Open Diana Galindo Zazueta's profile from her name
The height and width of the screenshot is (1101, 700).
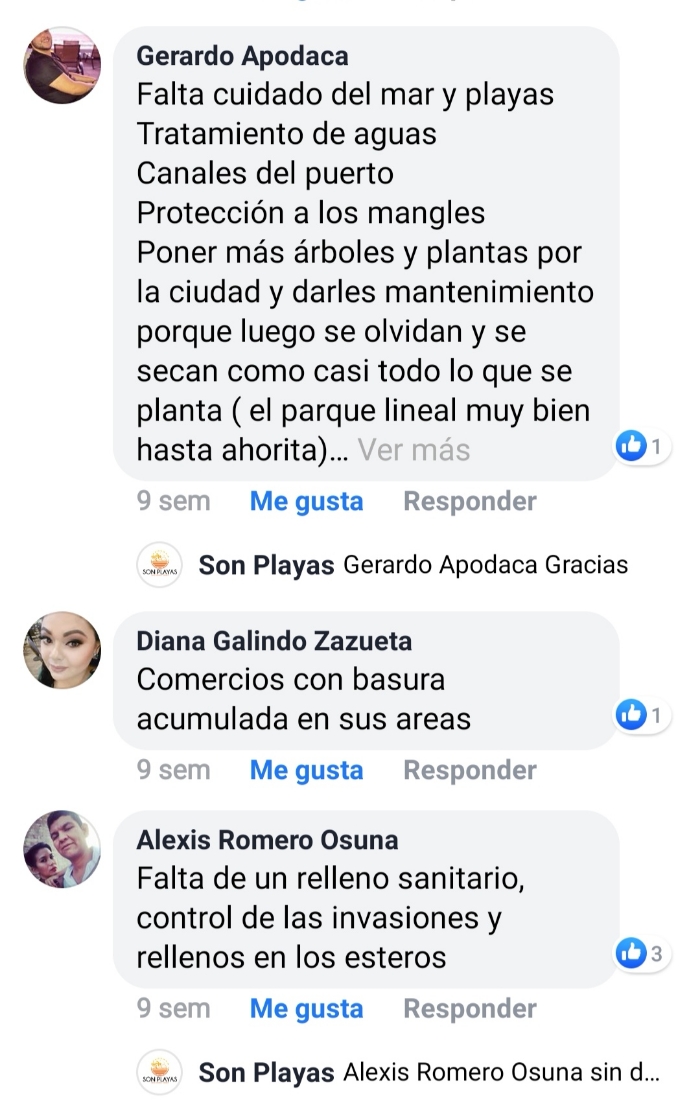[x=274, y=640]
